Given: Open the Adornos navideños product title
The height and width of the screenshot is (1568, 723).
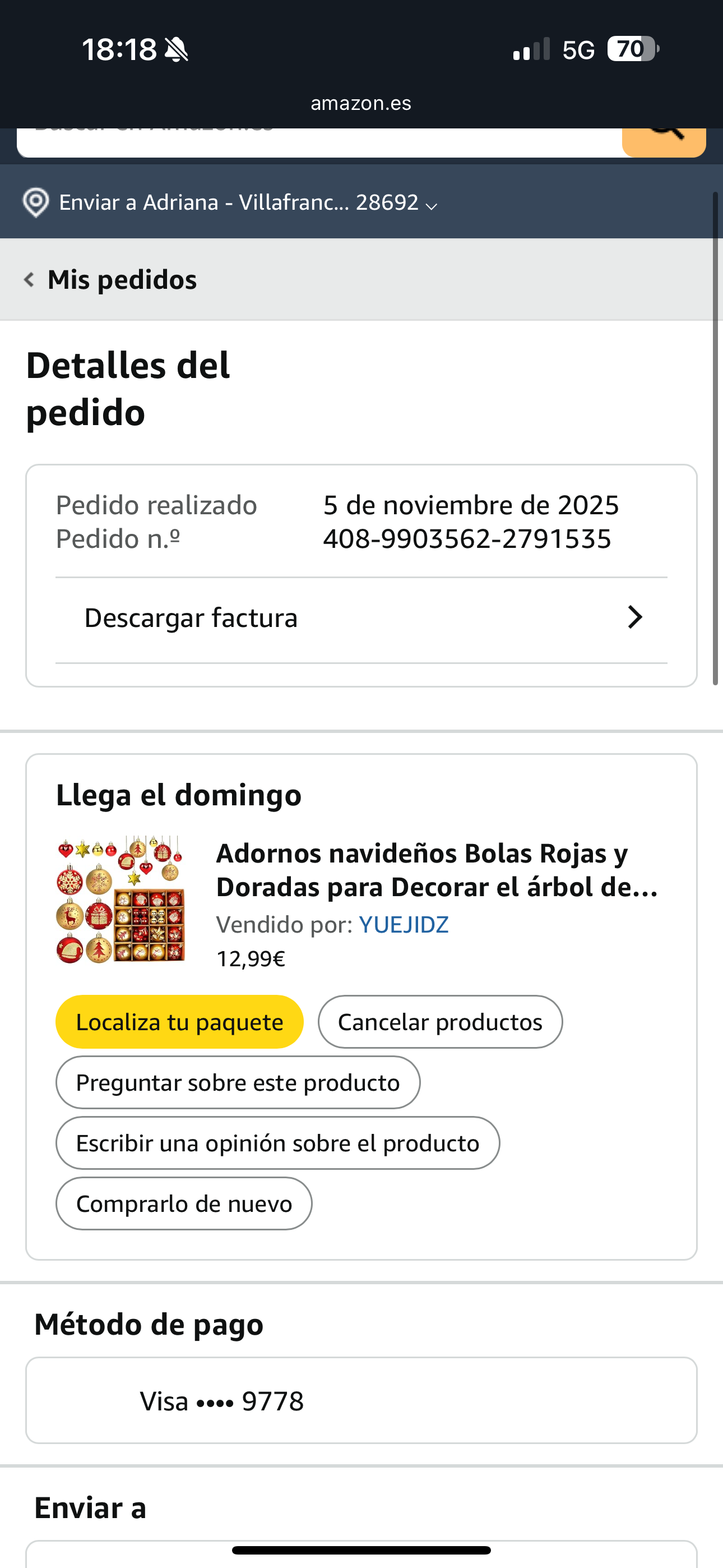Looking at the screenshot, I should point(437,870).
